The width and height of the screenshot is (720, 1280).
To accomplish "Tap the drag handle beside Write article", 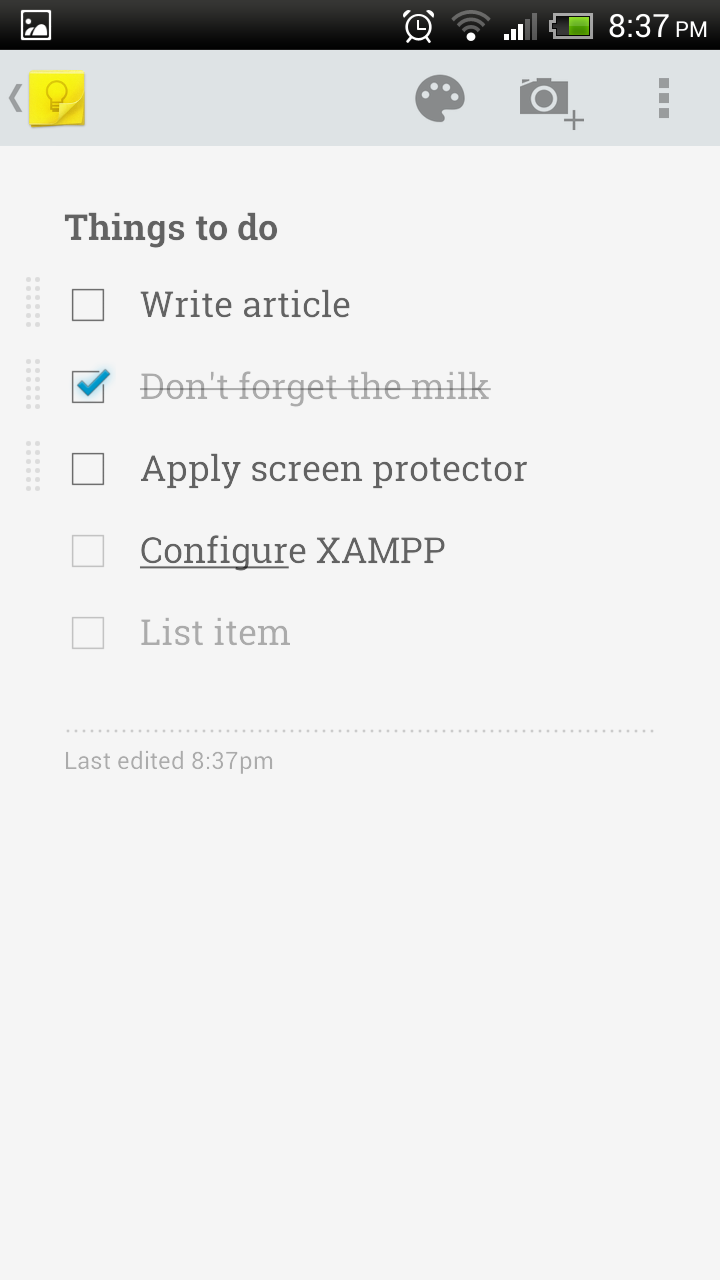I will [x=33, y=302].
